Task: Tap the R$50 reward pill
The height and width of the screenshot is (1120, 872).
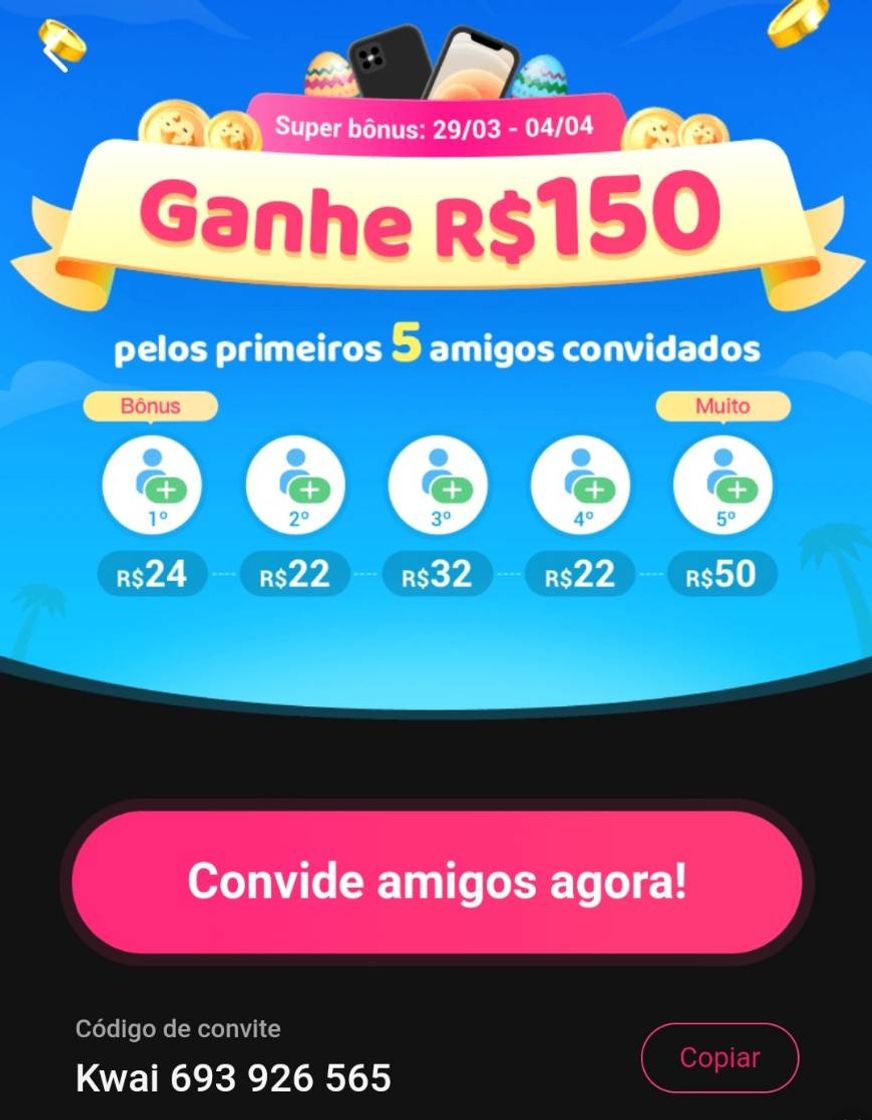Action: tap(721, 573)
